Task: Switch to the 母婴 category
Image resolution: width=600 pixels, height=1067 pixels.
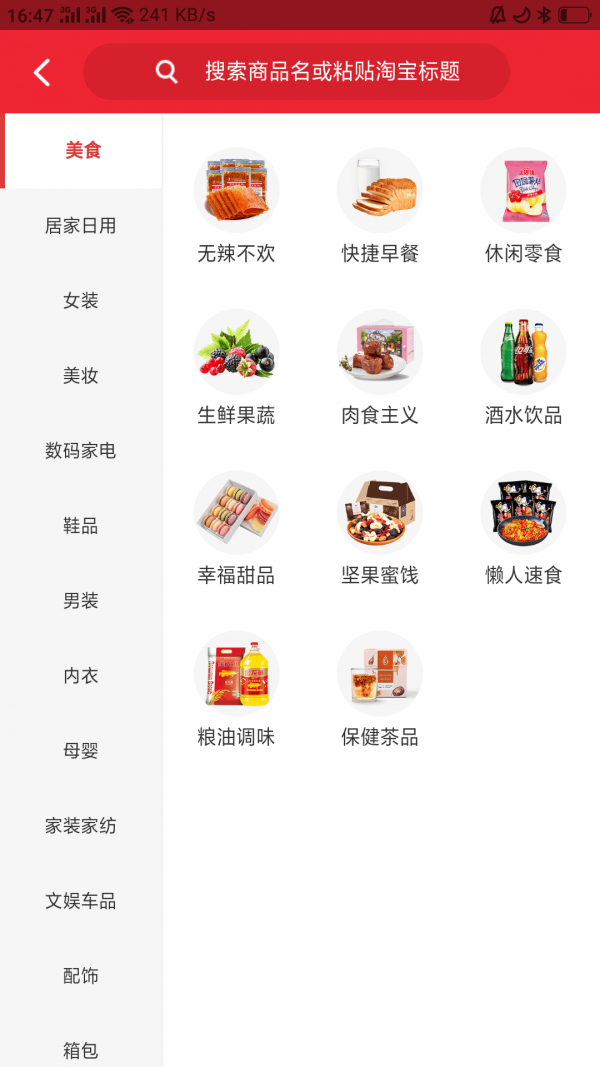Action: [81, 751]
